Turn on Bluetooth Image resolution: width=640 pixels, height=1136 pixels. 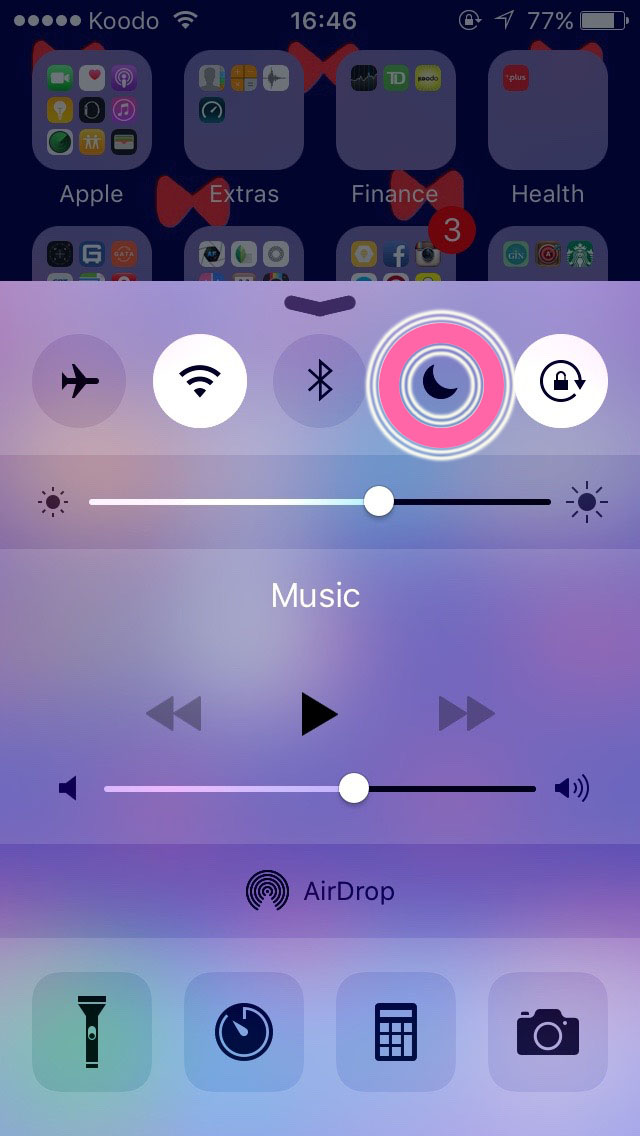click(320, 381)
